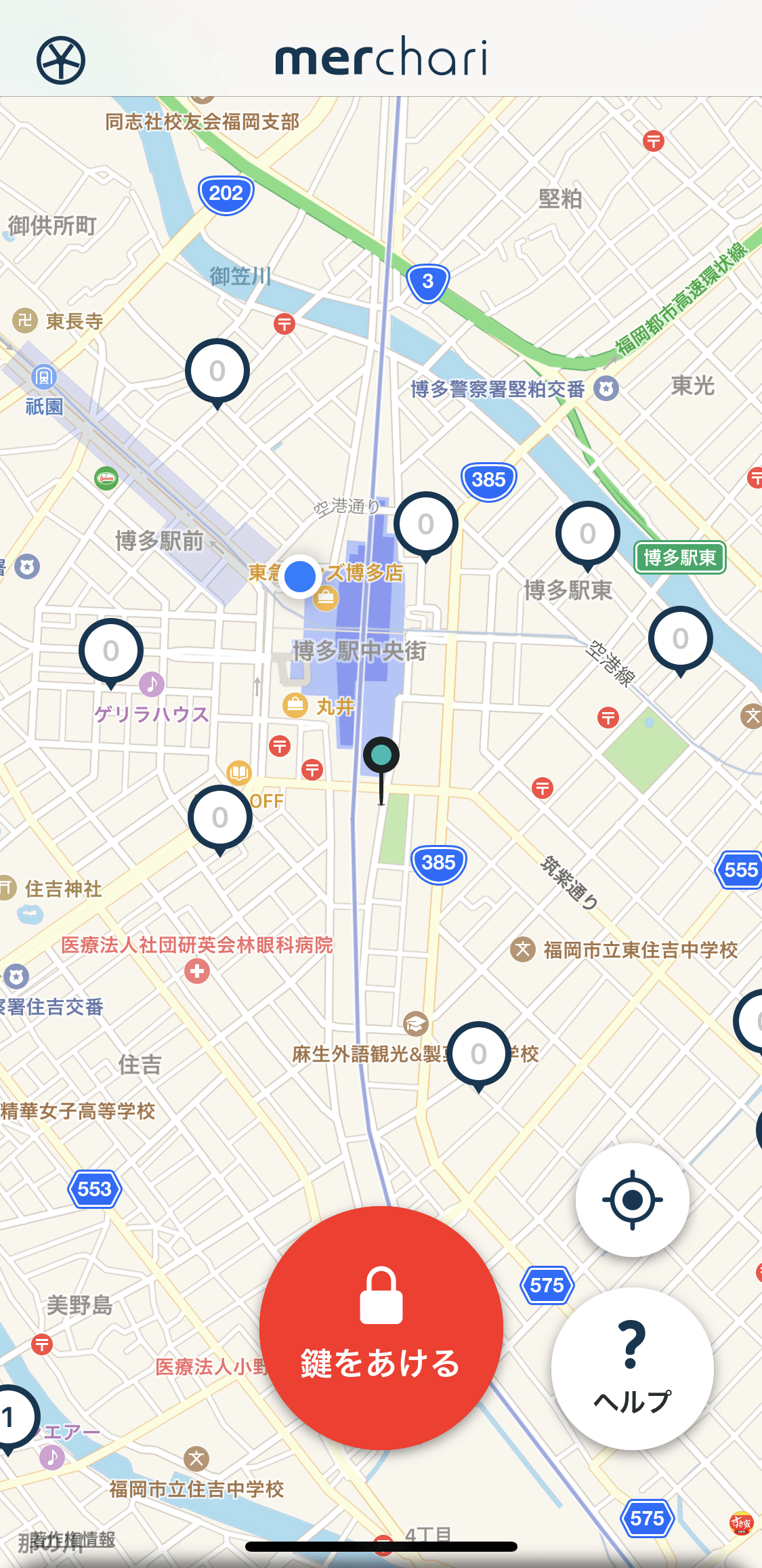Tap the teal map pin below 丸井
This screenshot has height=1568, width=762.
[381, 755]
